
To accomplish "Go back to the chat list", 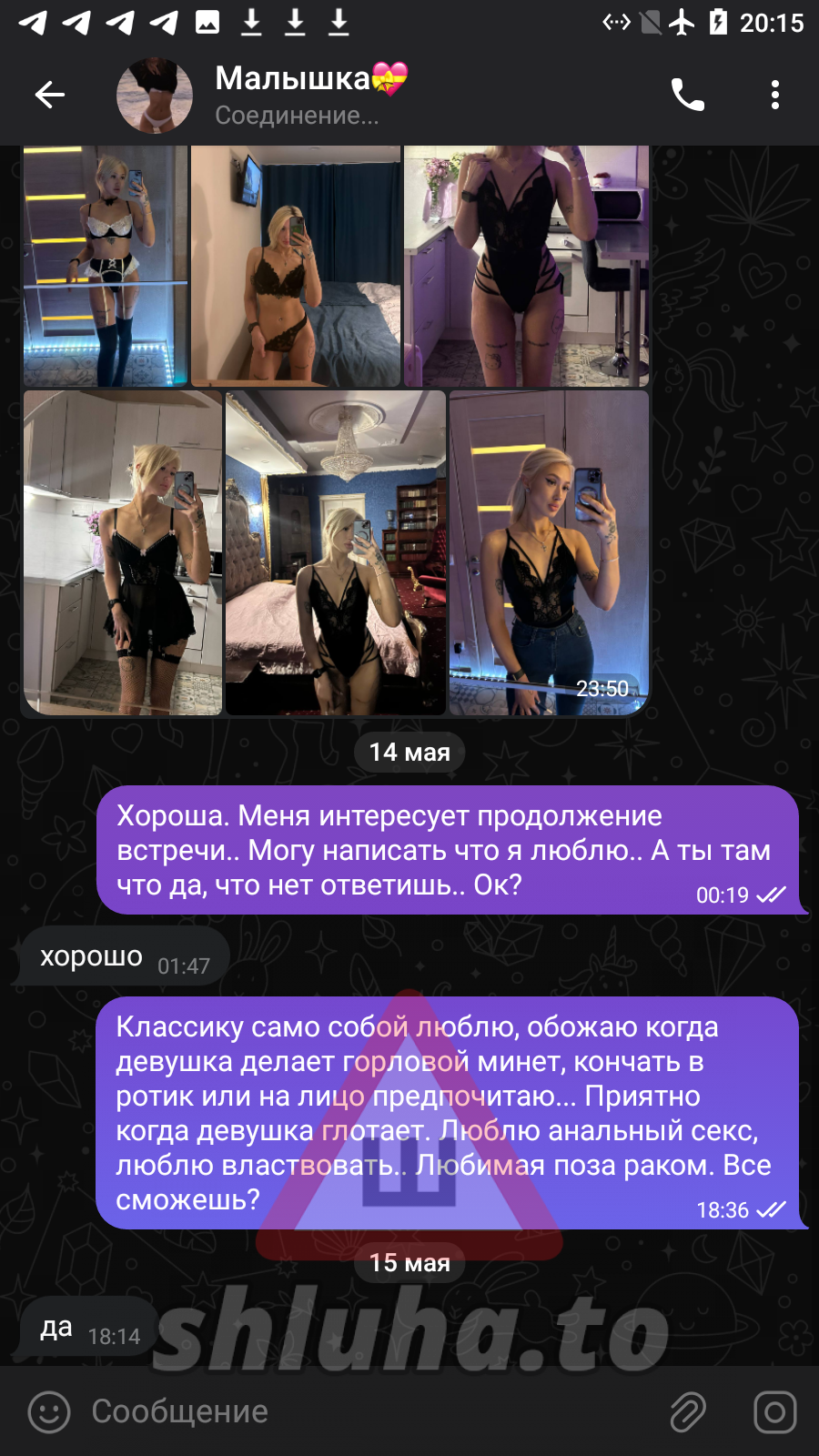I will click(50, 95).
